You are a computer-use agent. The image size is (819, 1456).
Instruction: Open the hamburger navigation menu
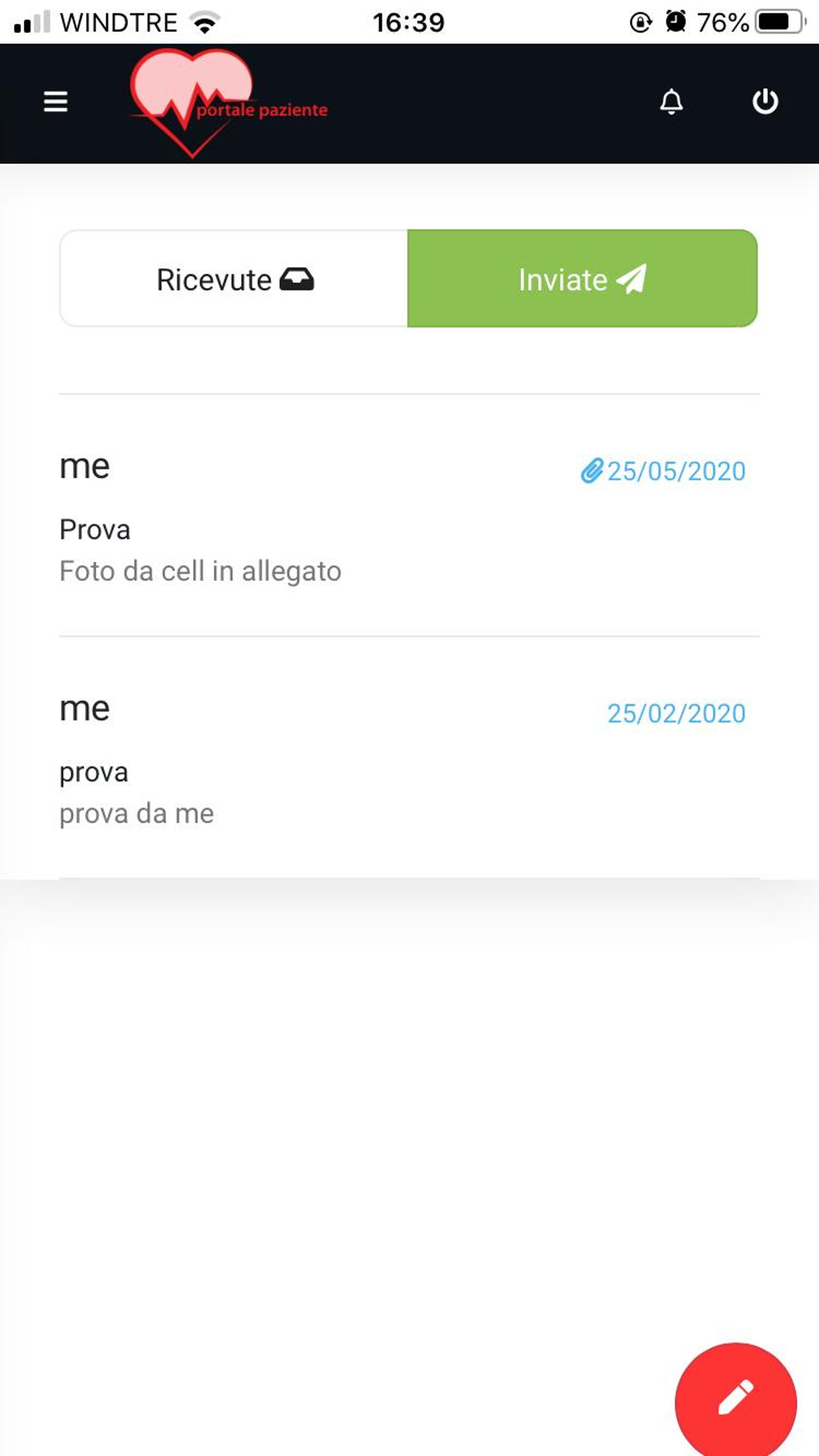(x=55, y=102)
